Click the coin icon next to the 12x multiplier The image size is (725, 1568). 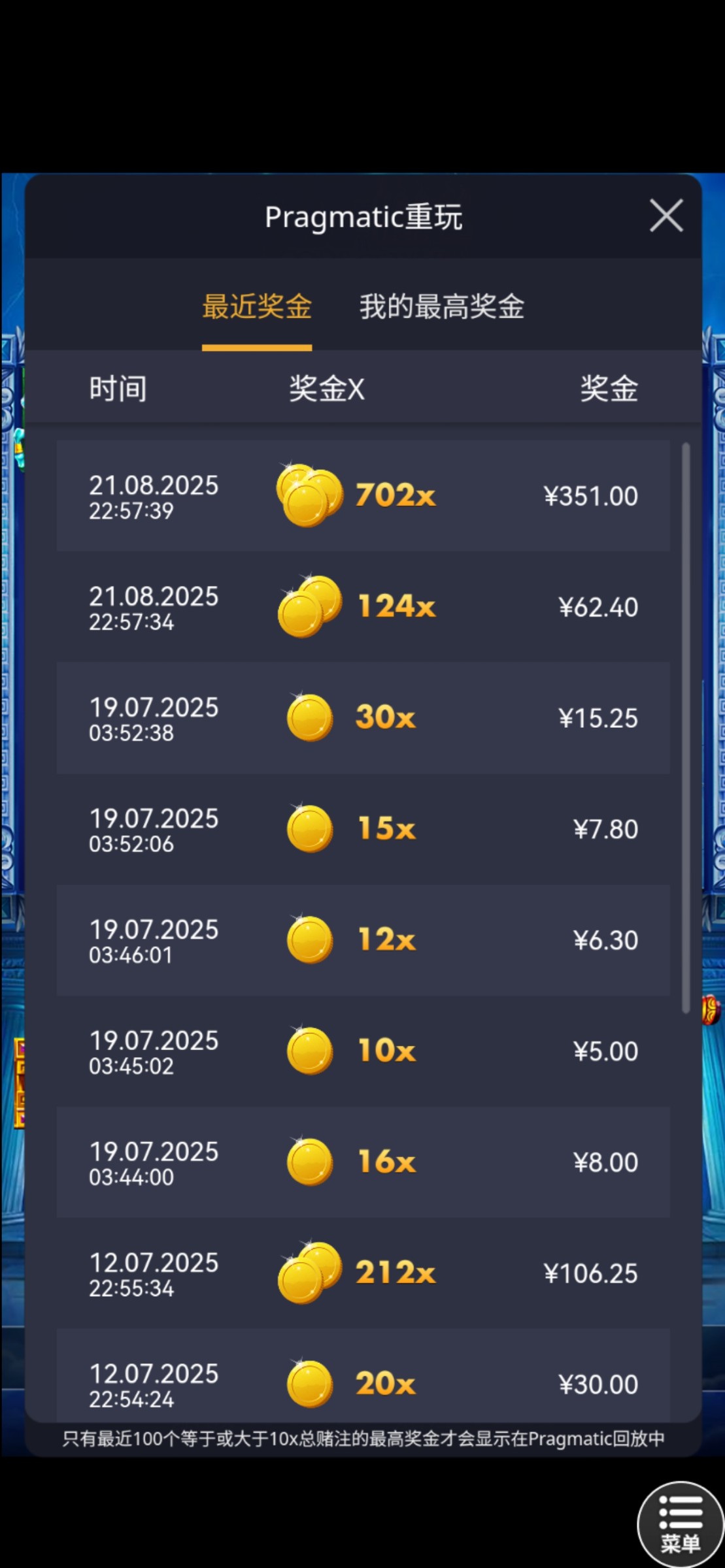pyautogui.click(x=311, y=939)
